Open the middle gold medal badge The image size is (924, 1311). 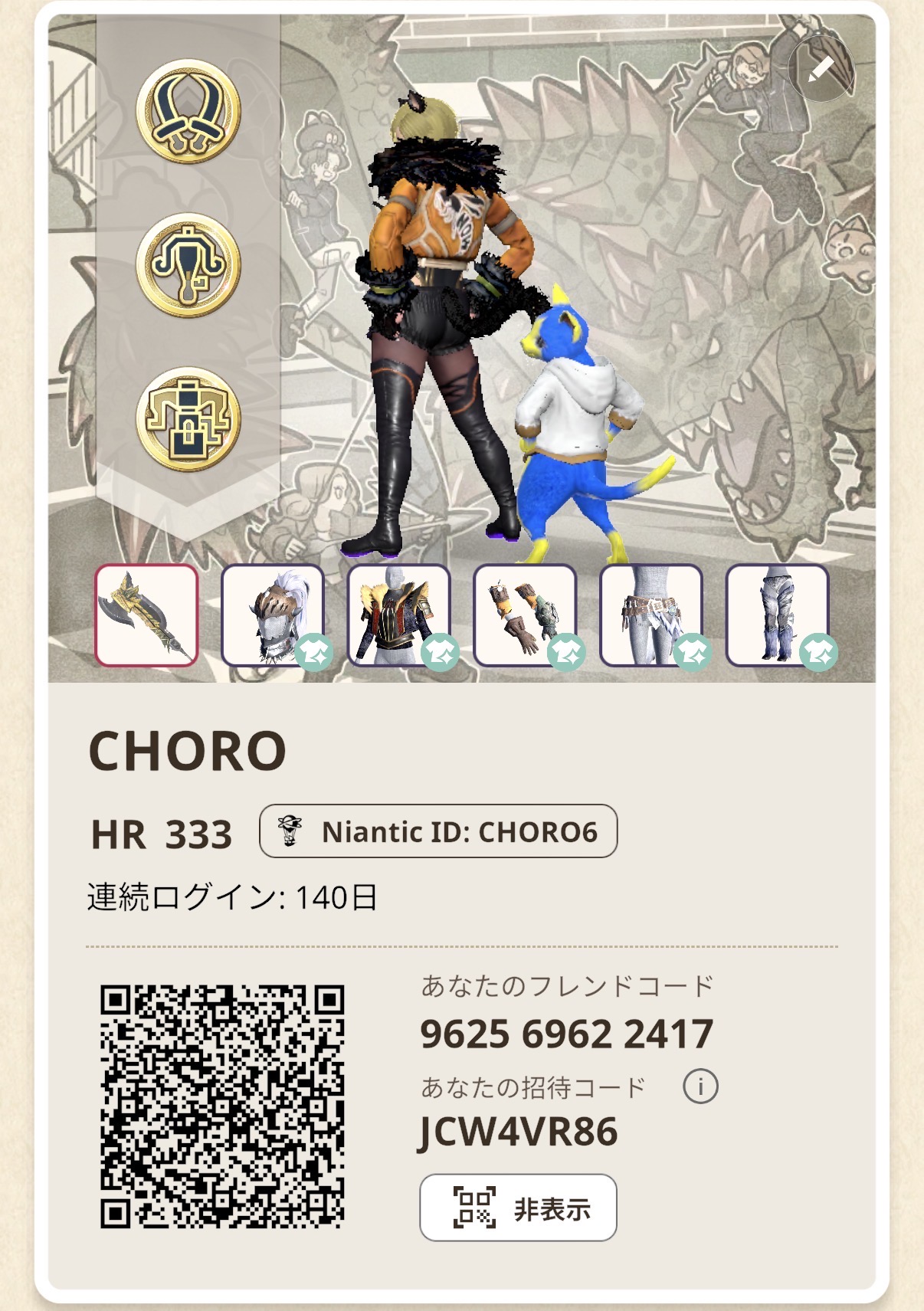[x=188, y=265]
